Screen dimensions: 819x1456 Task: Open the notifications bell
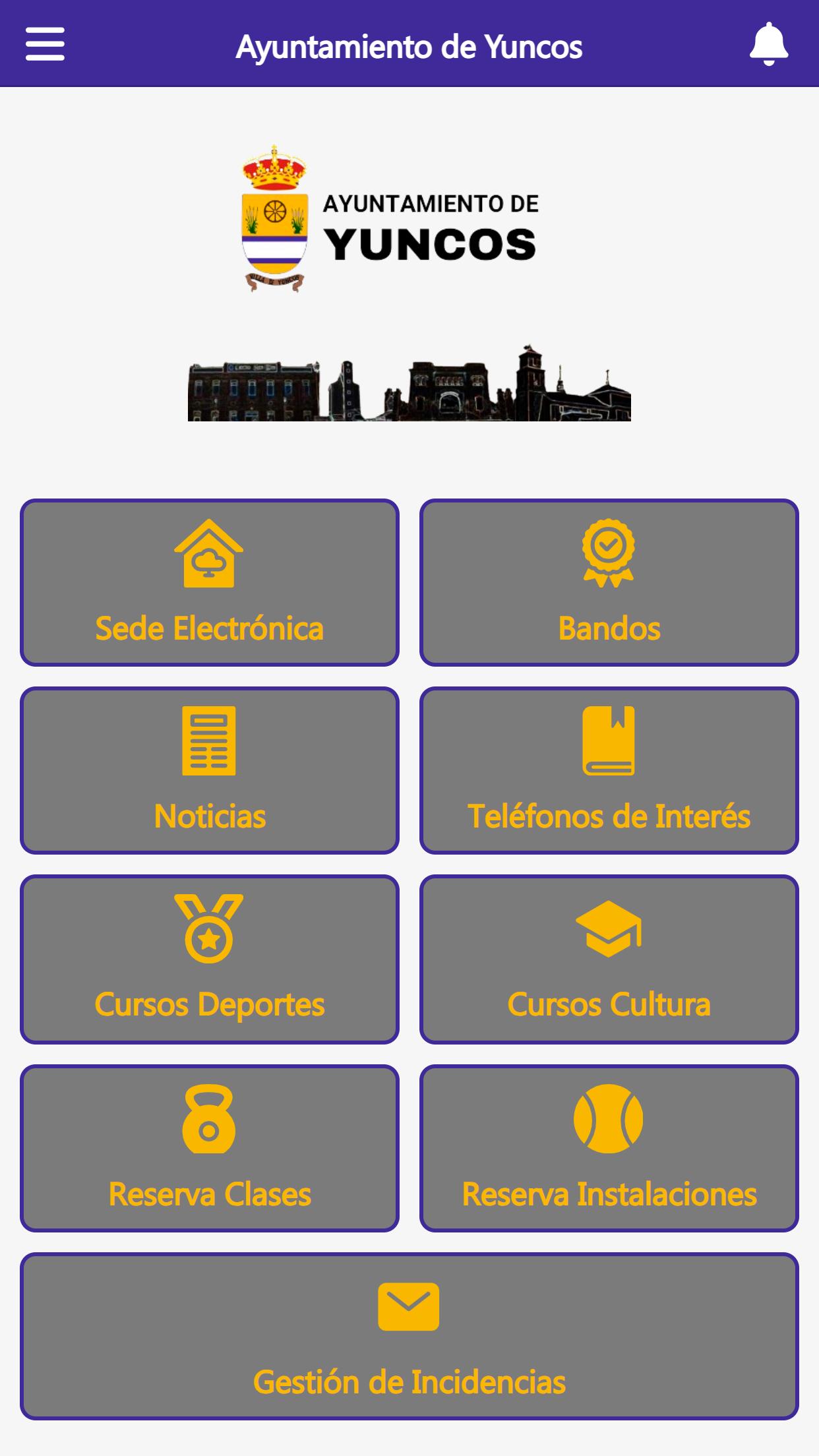pyautogui.click(x=769, y=44)
